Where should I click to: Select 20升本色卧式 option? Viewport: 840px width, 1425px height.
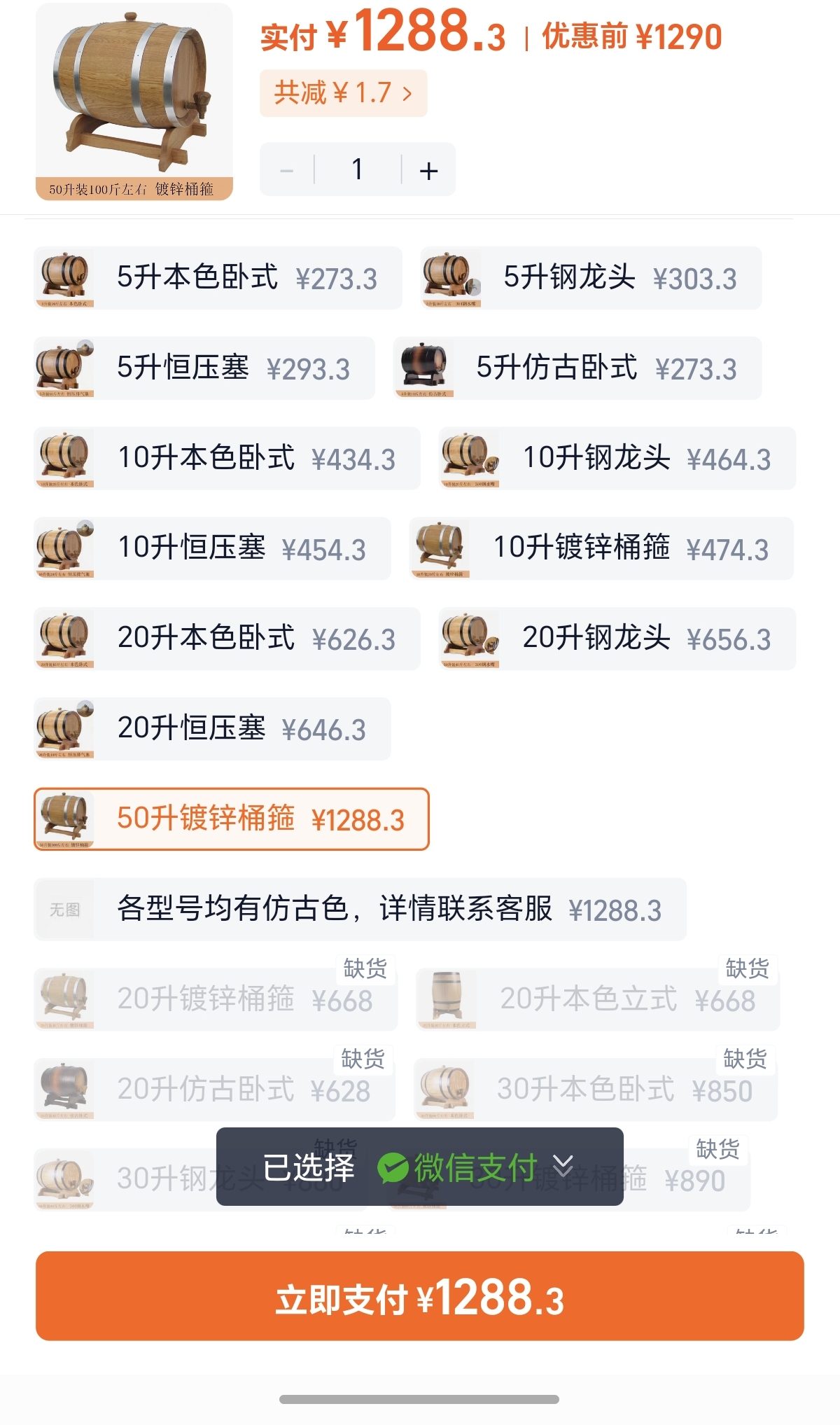pyautogui.click(x=227, y=639)
